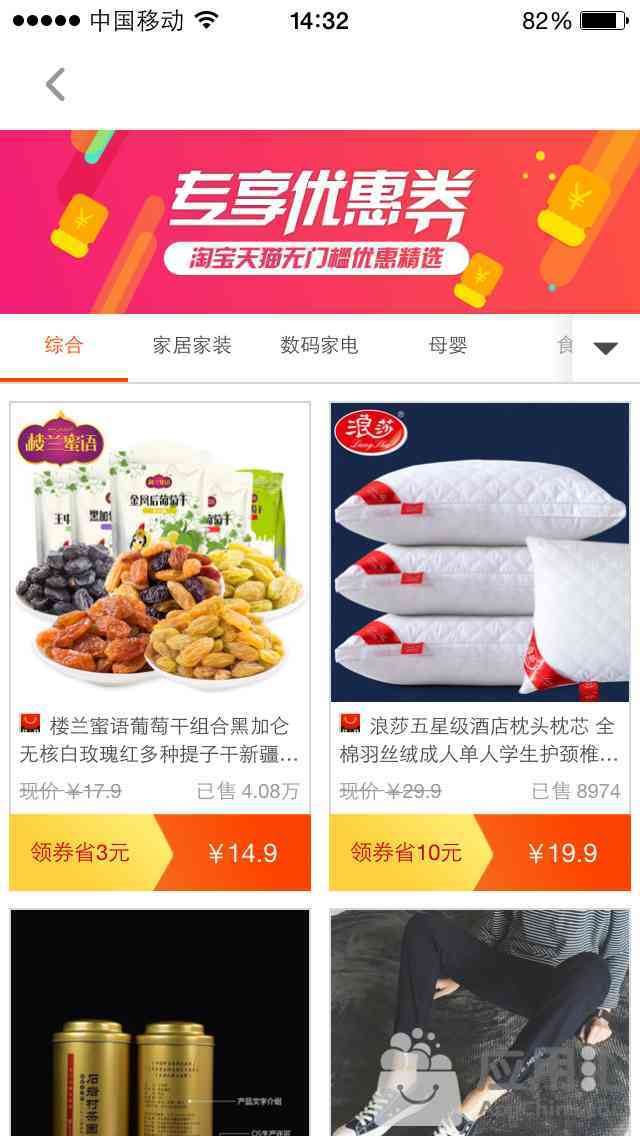The width and height of the screenshot is (640, 1136).
Task: Open the 母婴 category tab
Action: pyautogui.click(x=448, y=346)
